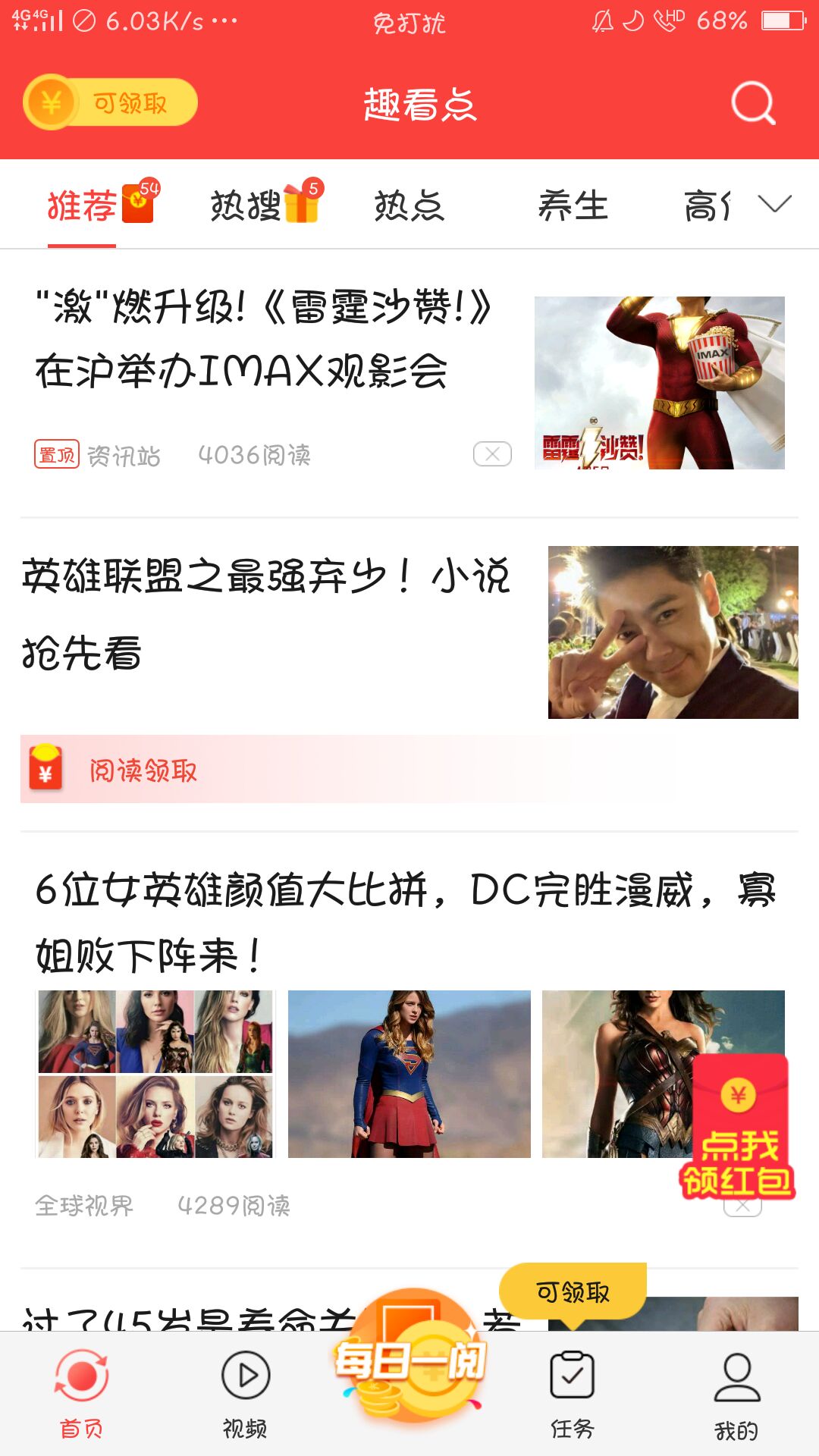The width and height of the screenshot is (819, 1456).
Task: Expand the channel list with the chevron
Action: point(773,205)
